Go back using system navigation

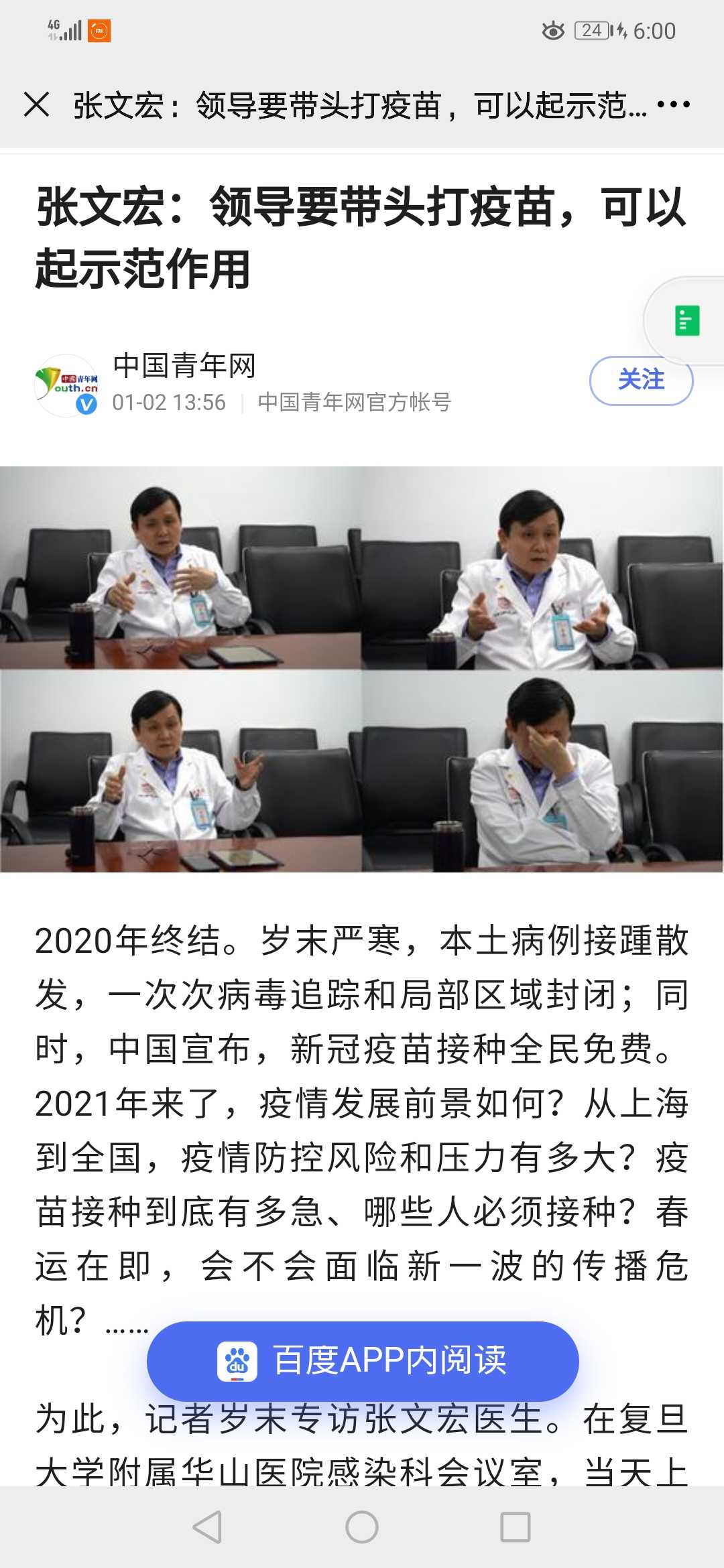207,1527
